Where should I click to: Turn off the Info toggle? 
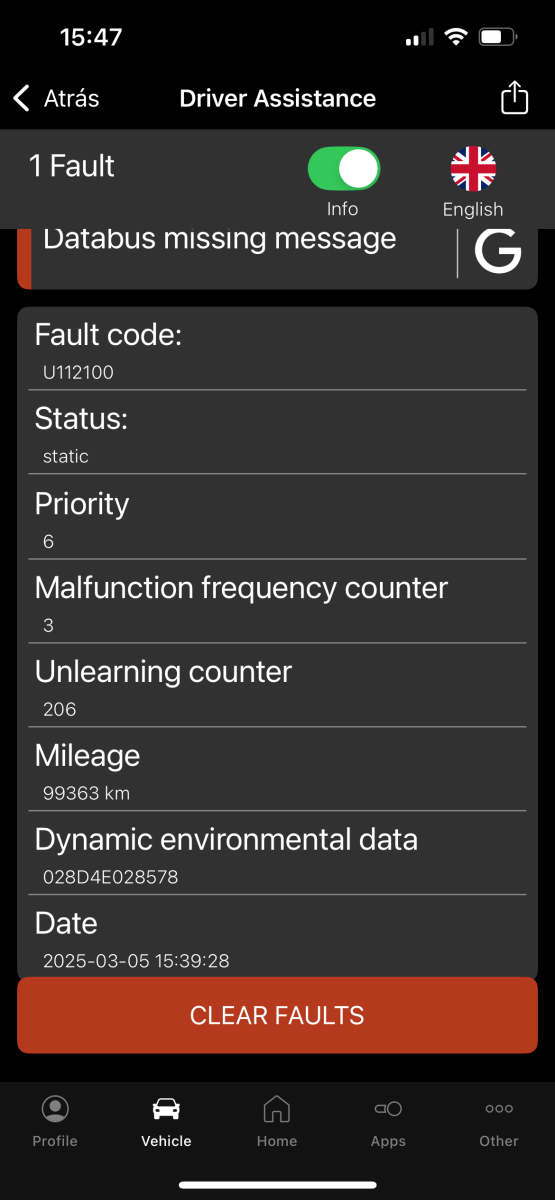343,169
